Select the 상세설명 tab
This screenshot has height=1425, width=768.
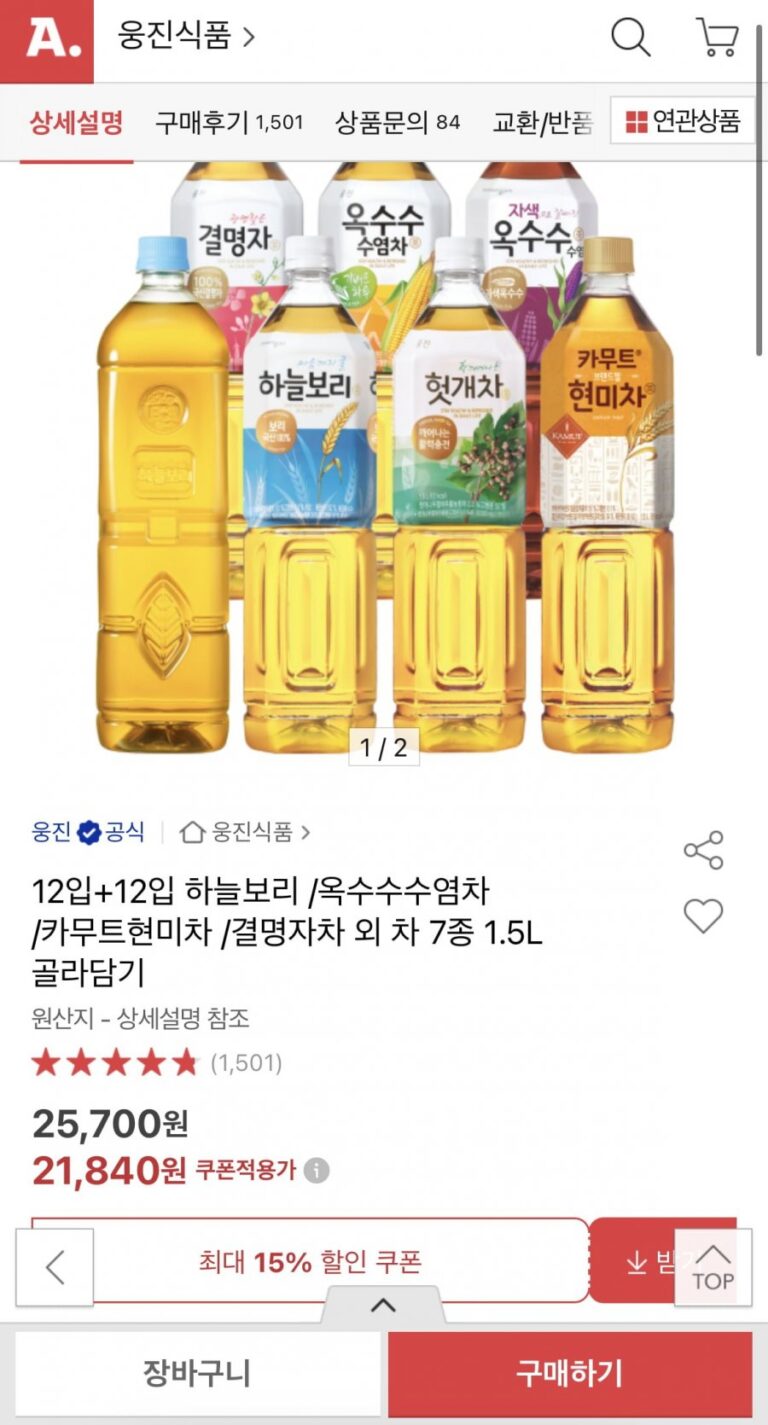[x=76, y=122]
